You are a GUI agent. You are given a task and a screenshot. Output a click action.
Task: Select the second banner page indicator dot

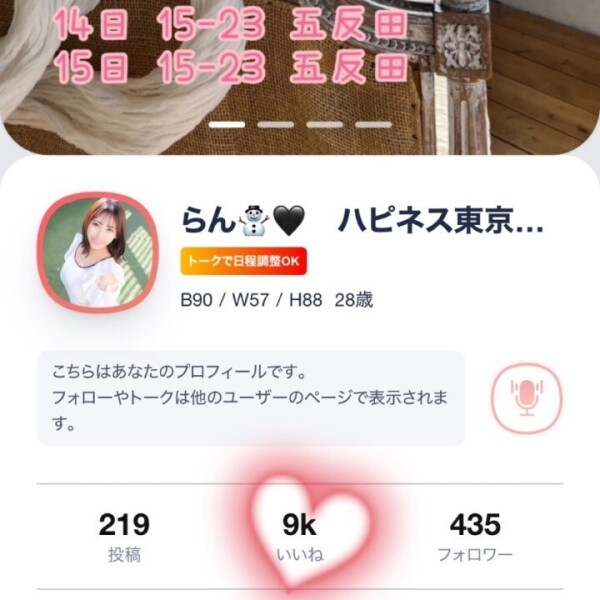point(276,125)
